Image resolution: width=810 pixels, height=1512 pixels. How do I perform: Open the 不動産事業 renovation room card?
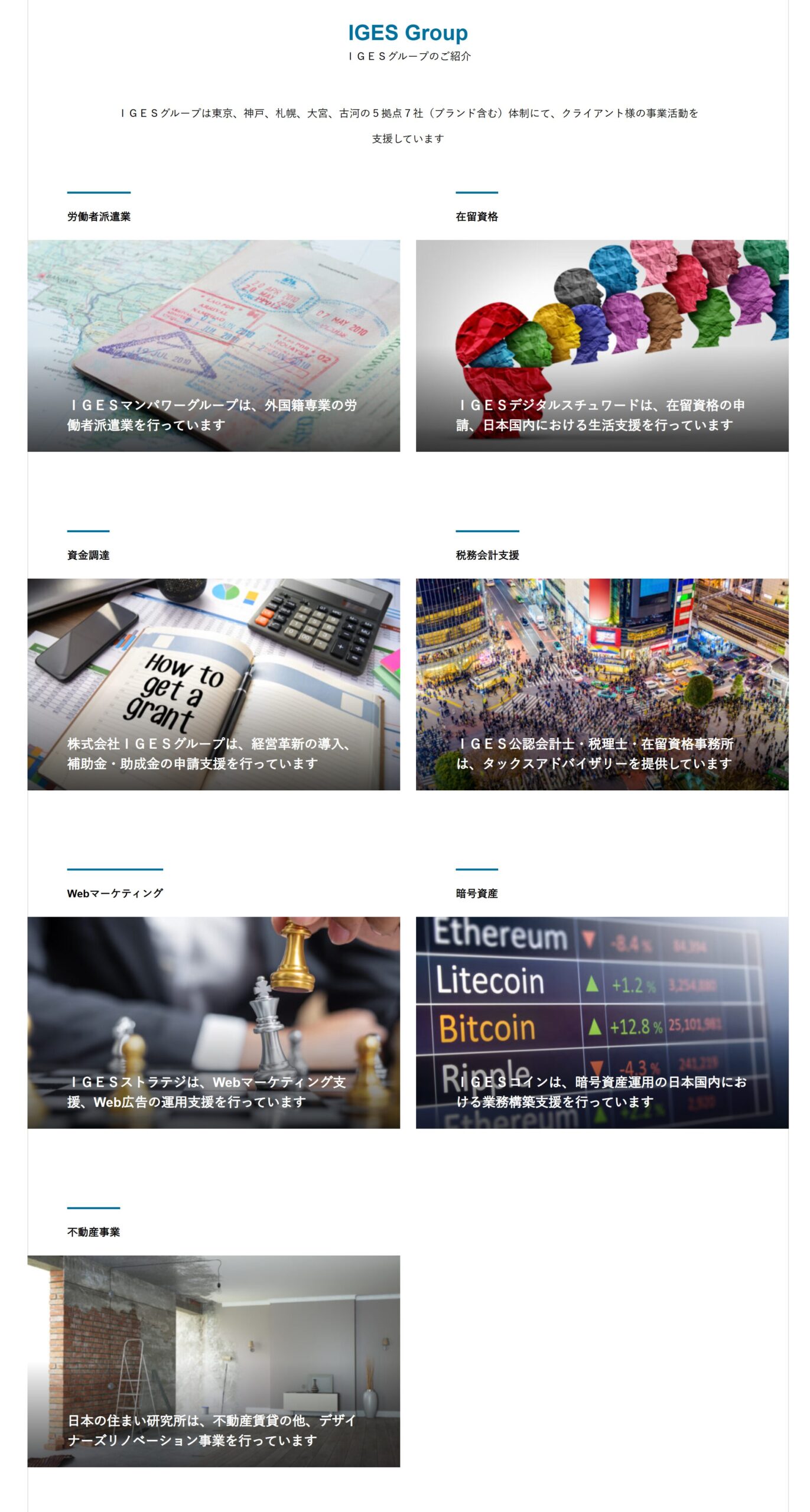[213, 1361]
